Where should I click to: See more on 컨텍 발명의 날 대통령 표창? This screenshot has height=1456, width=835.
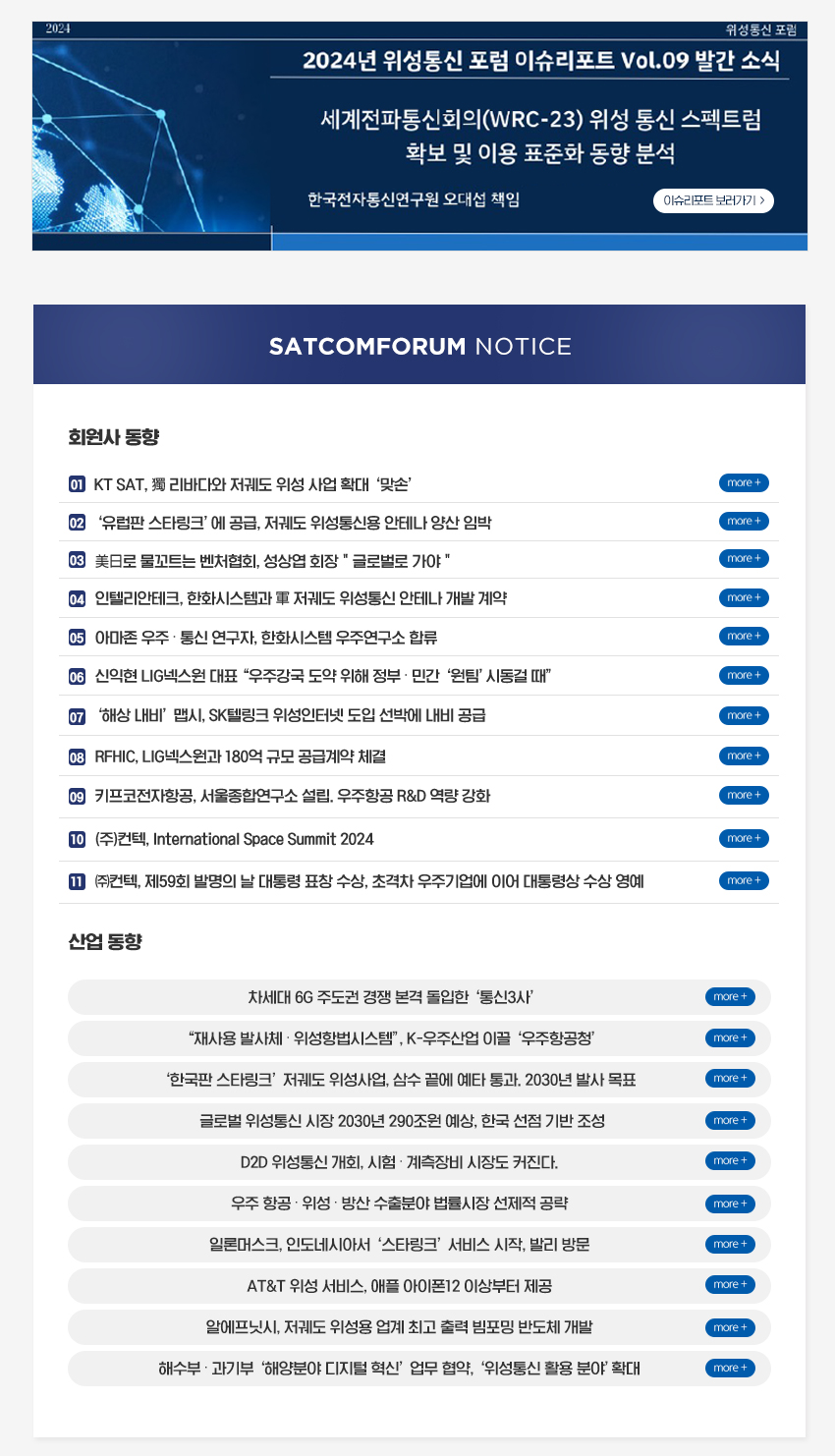[x=744, y=880]
